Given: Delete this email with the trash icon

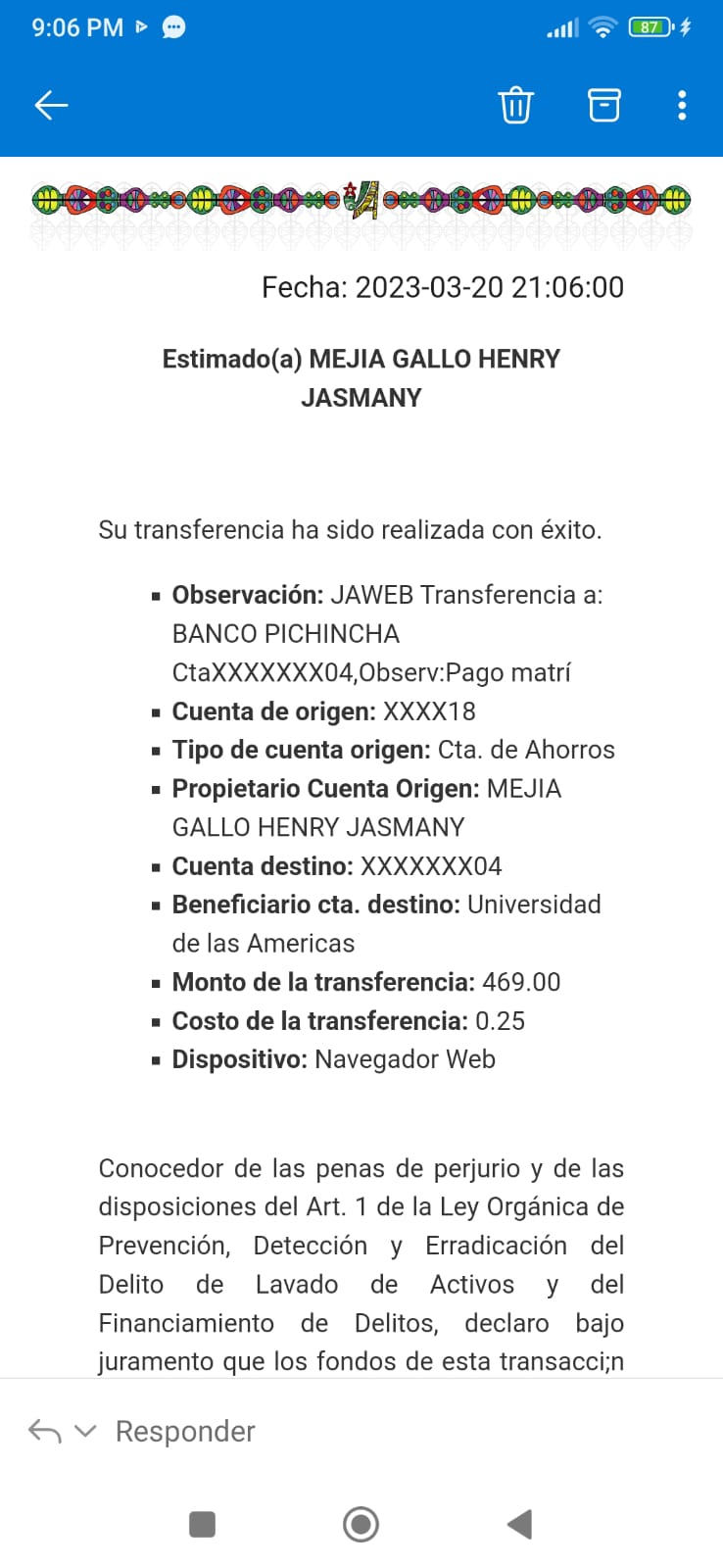Looking at the screenshot, I should click(x=515, y=105).
